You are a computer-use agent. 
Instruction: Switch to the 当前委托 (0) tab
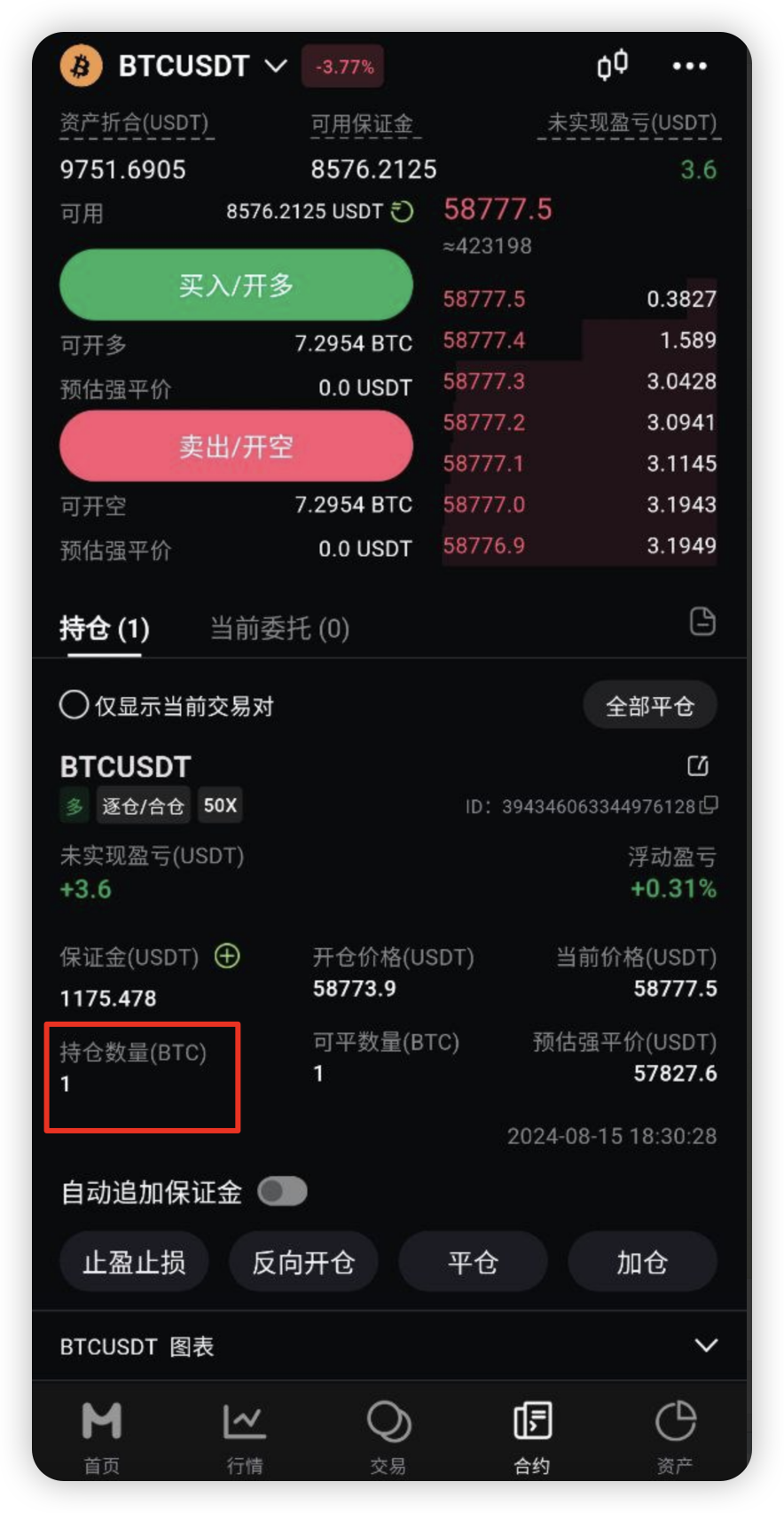click(x=279, y=629)
